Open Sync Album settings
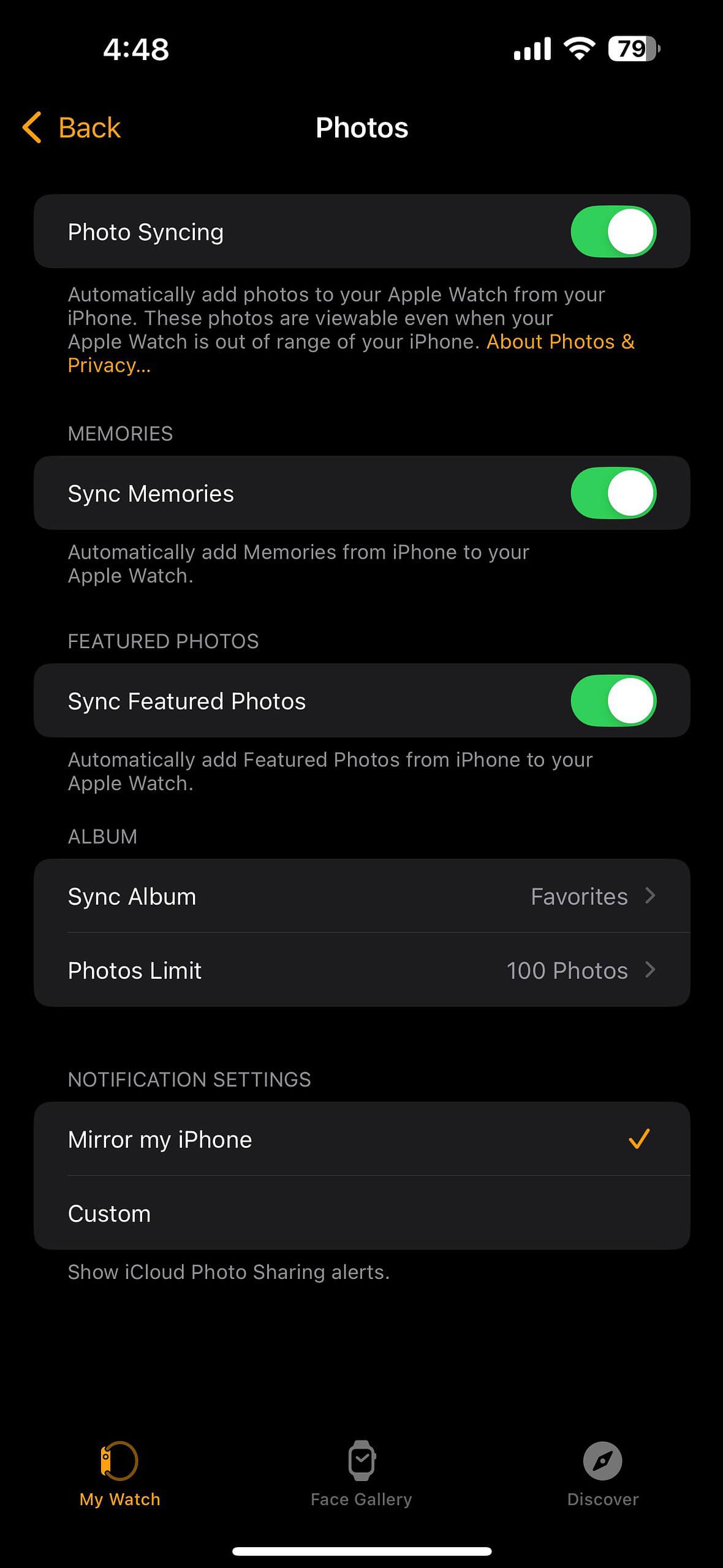 pyautogui.click(x=362, y=896)
